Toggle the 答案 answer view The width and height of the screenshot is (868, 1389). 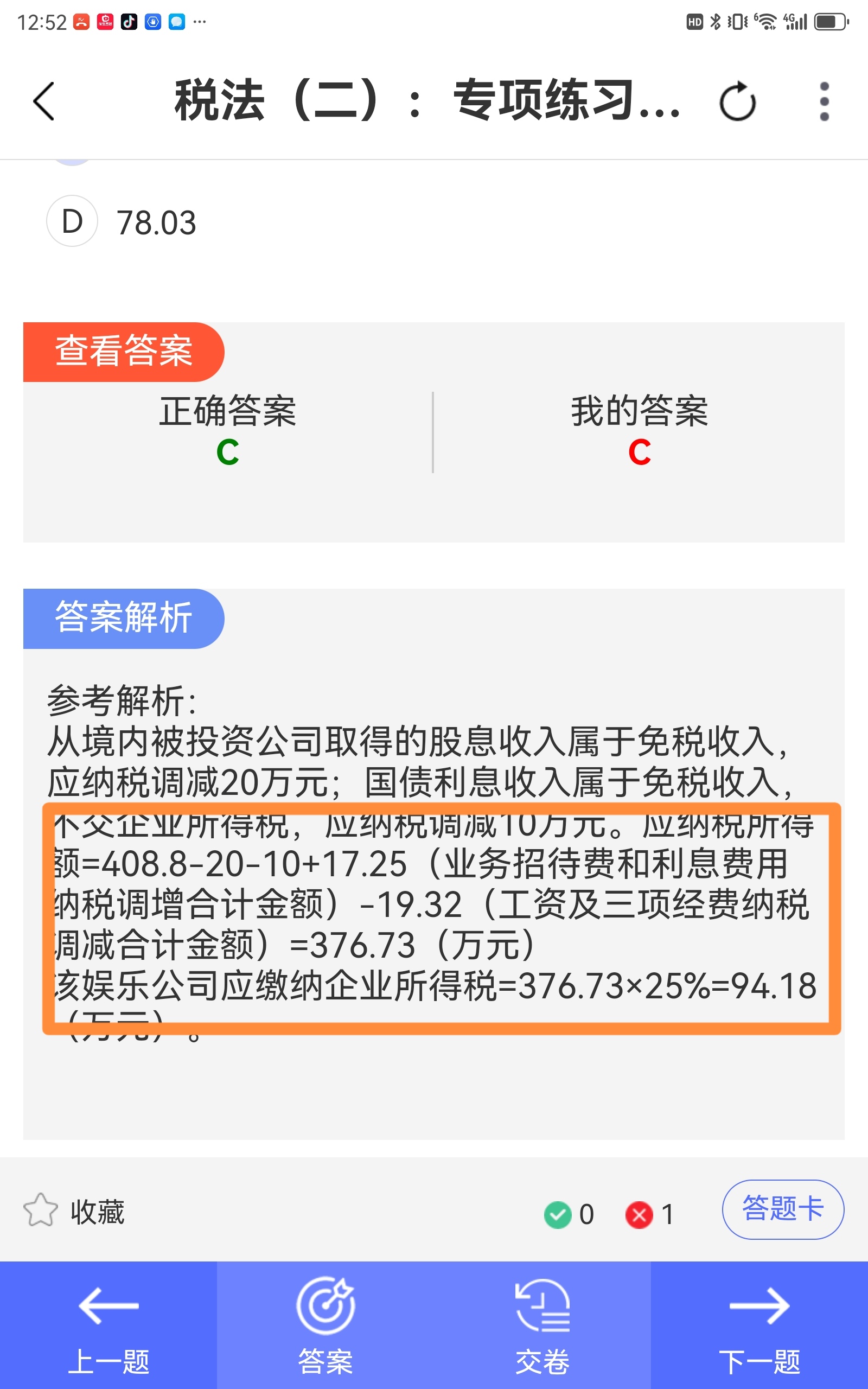coord(325,1326)
